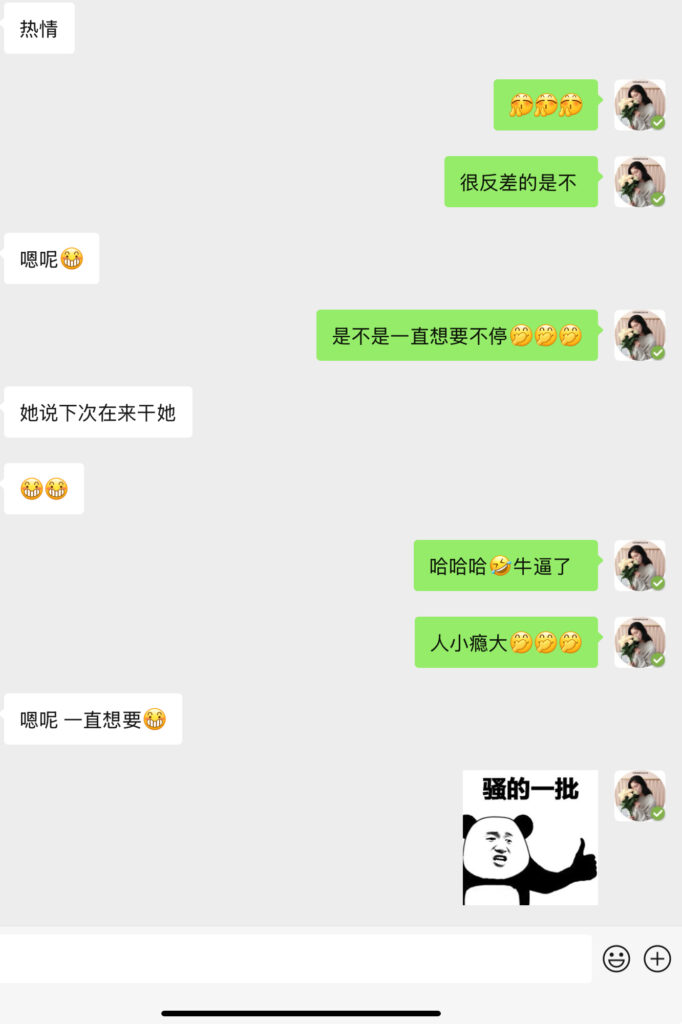Viewport: 682px width, 1024px height.
Task: Open the plus attachments menu
Action: 657,959
